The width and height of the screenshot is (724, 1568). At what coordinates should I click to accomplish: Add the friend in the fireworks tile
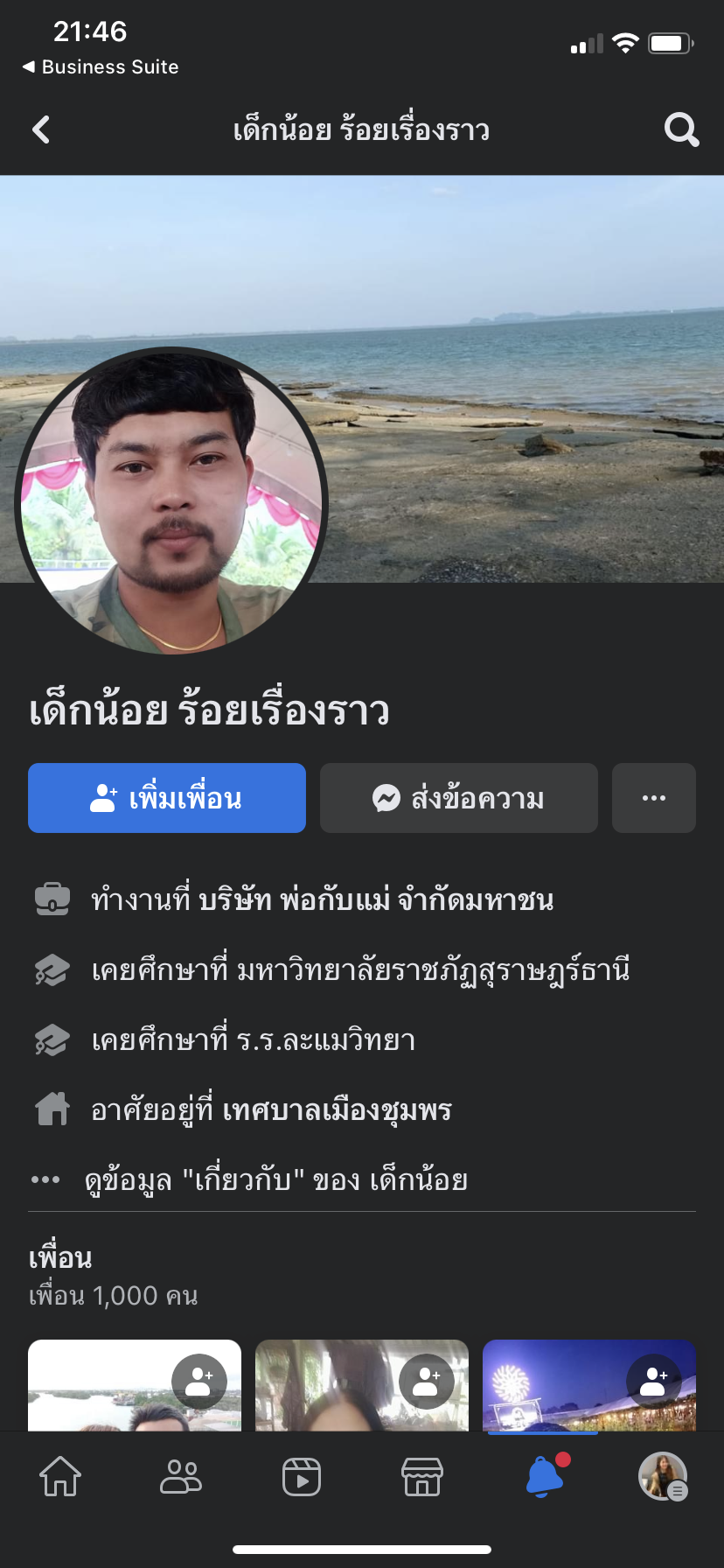654,1382
